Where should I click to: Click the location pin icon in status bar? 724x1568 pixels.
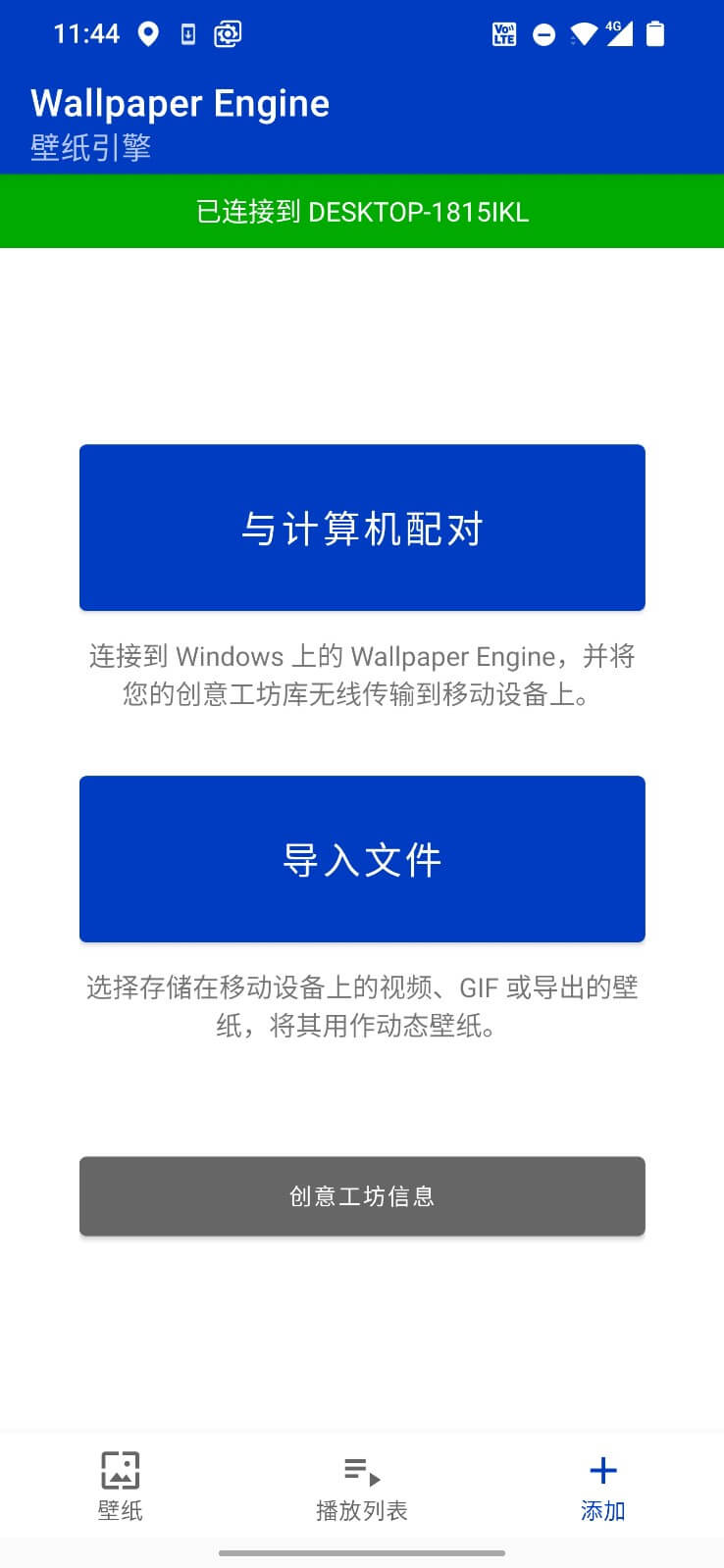148,33
